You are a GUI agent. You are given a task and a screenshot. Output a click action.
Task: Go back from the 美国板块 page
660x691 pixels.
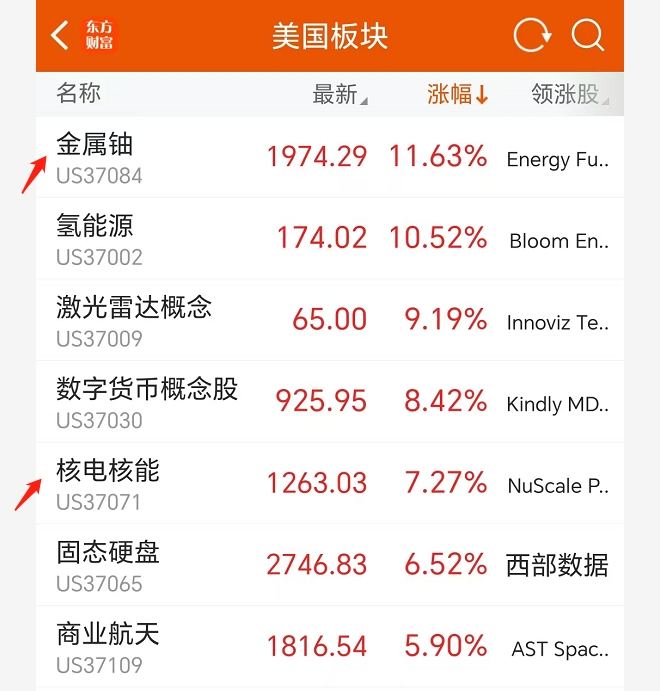click(x=60, y=36)
